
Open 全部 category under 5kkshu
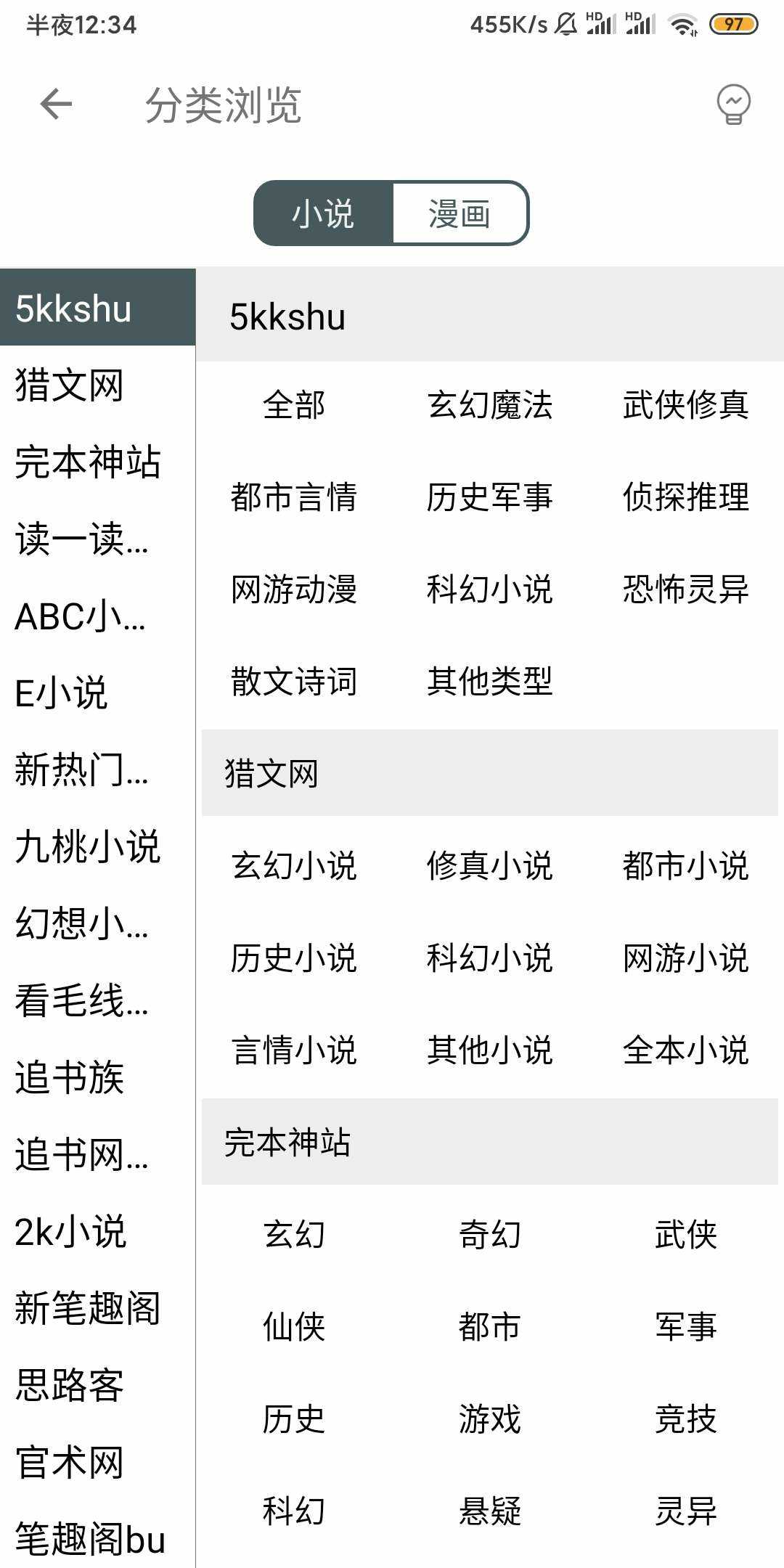coord(293,404)
